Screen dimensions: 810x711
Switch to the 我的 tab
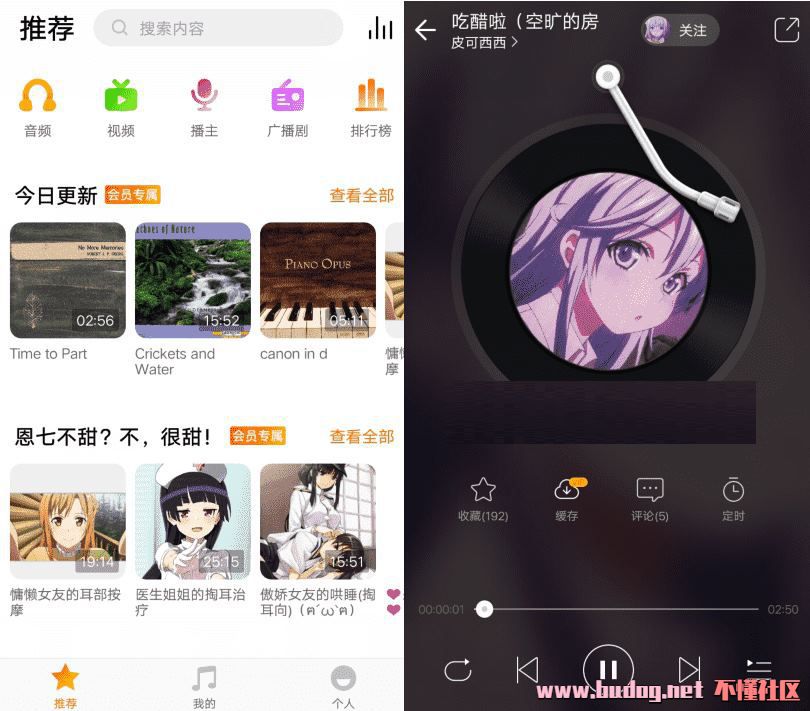204,686
